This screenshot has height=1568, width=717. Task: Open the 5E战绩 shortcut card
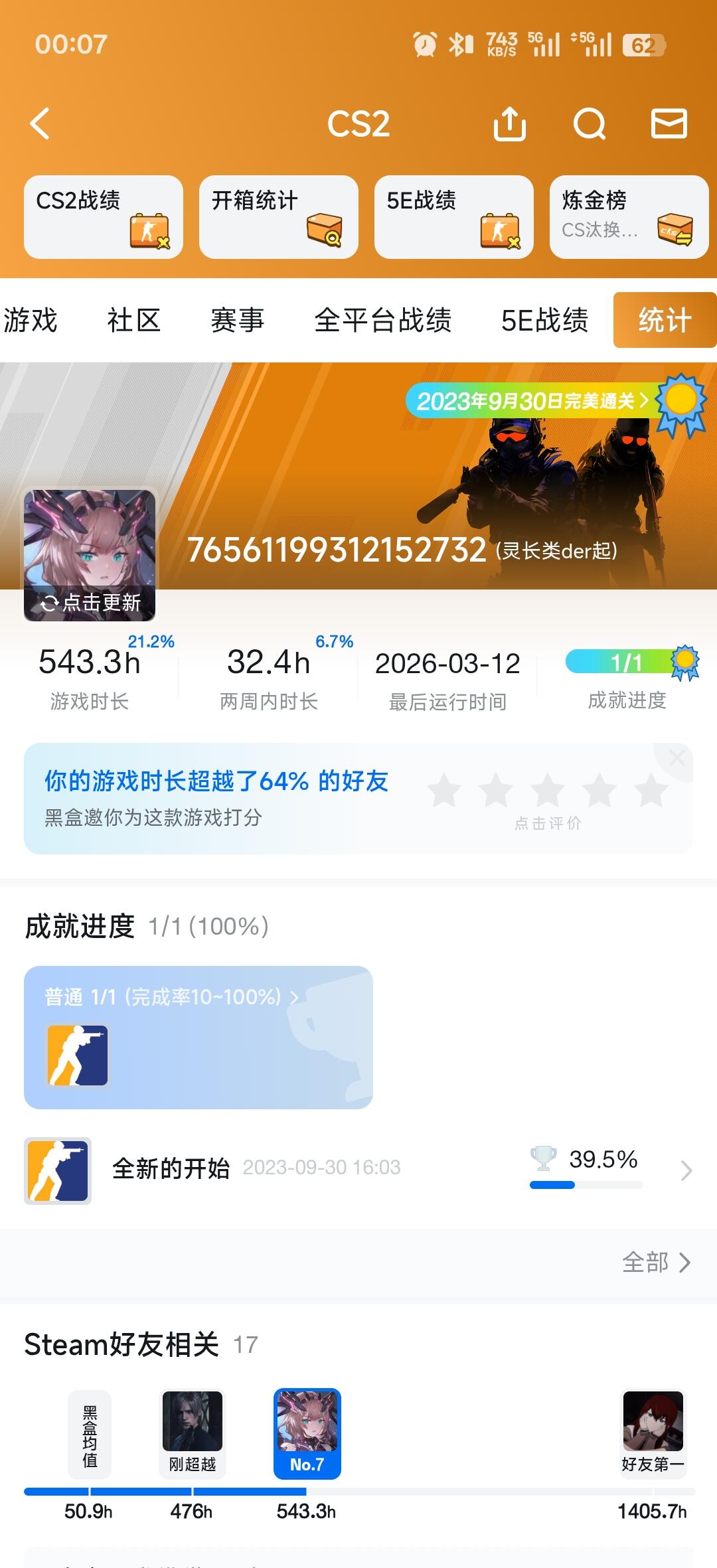pos(454,216)
